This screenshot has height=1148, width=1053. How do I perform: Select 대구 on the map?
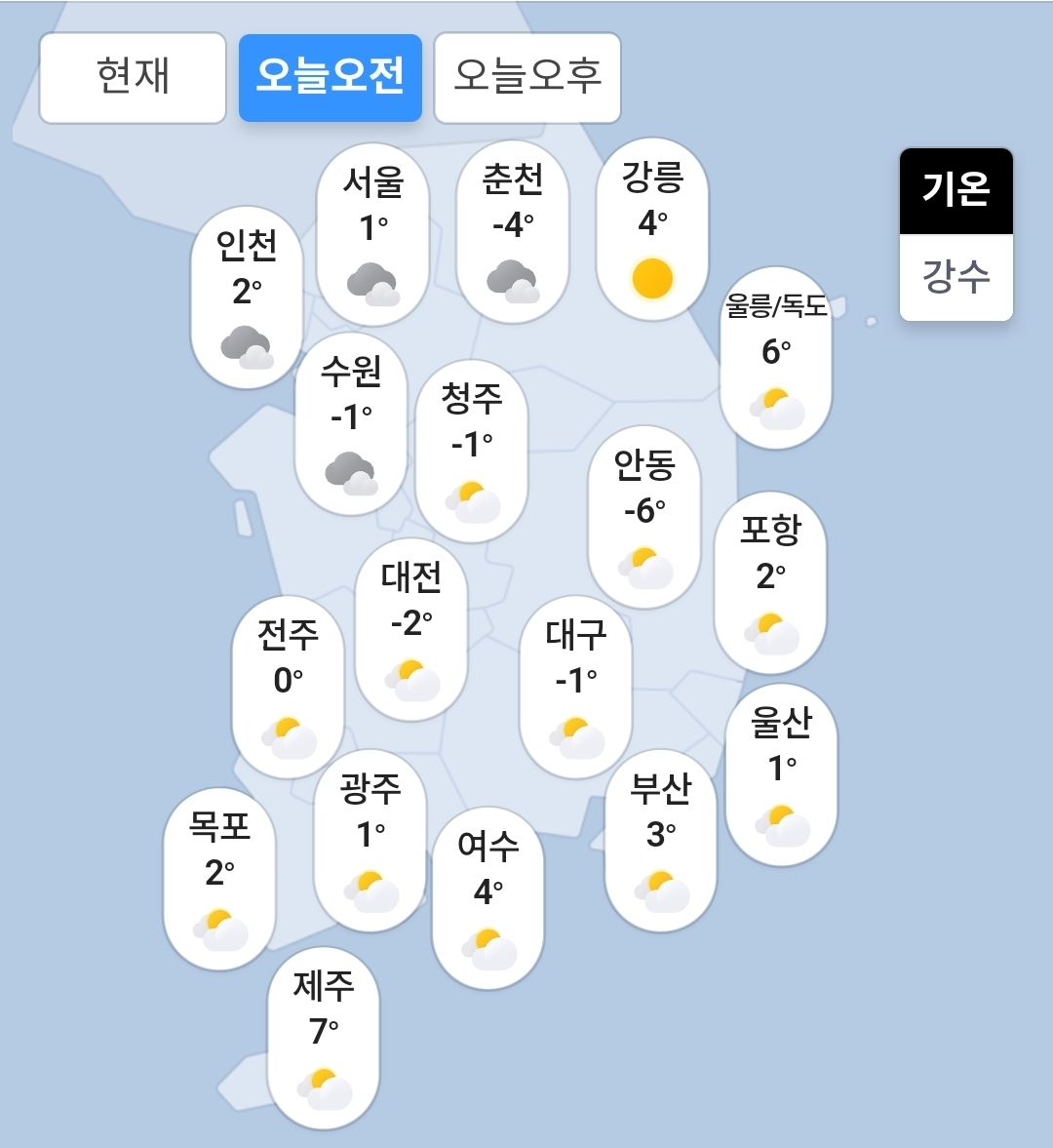(x=576, y=687)
